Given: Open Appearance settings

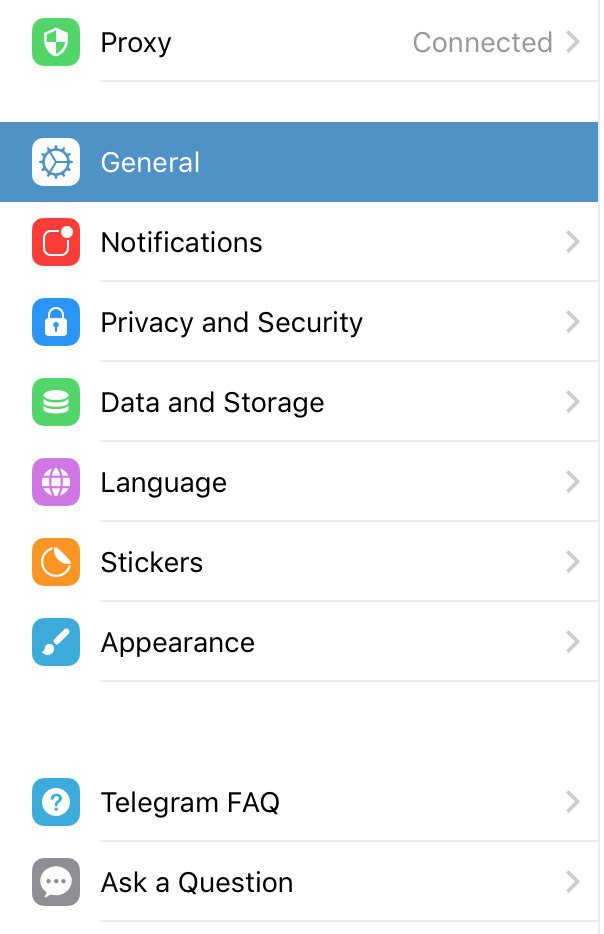Looking at the screenshot, I should coord(300,642).
